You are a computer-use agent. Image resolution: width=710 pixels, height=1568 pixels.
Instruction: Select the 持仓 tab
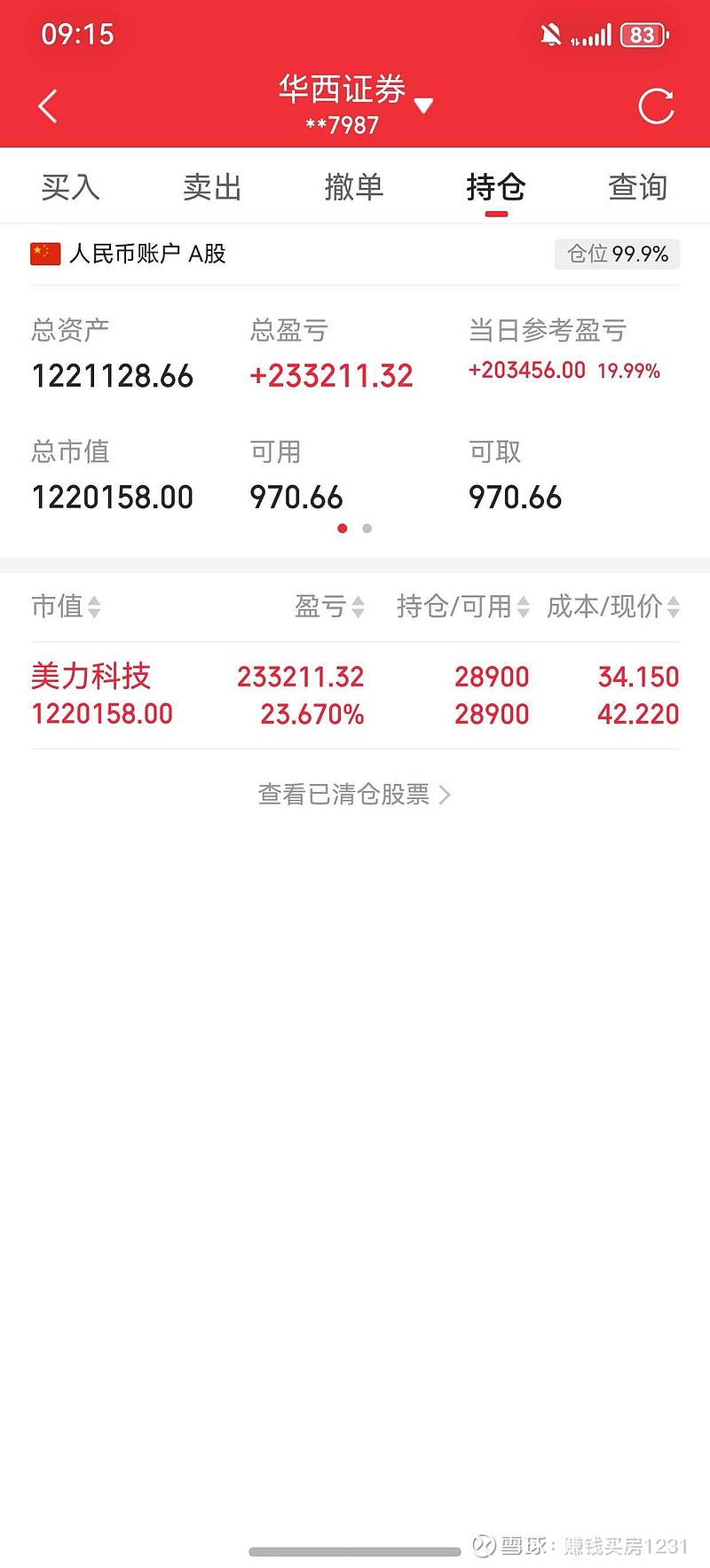[x=496, y=187]
